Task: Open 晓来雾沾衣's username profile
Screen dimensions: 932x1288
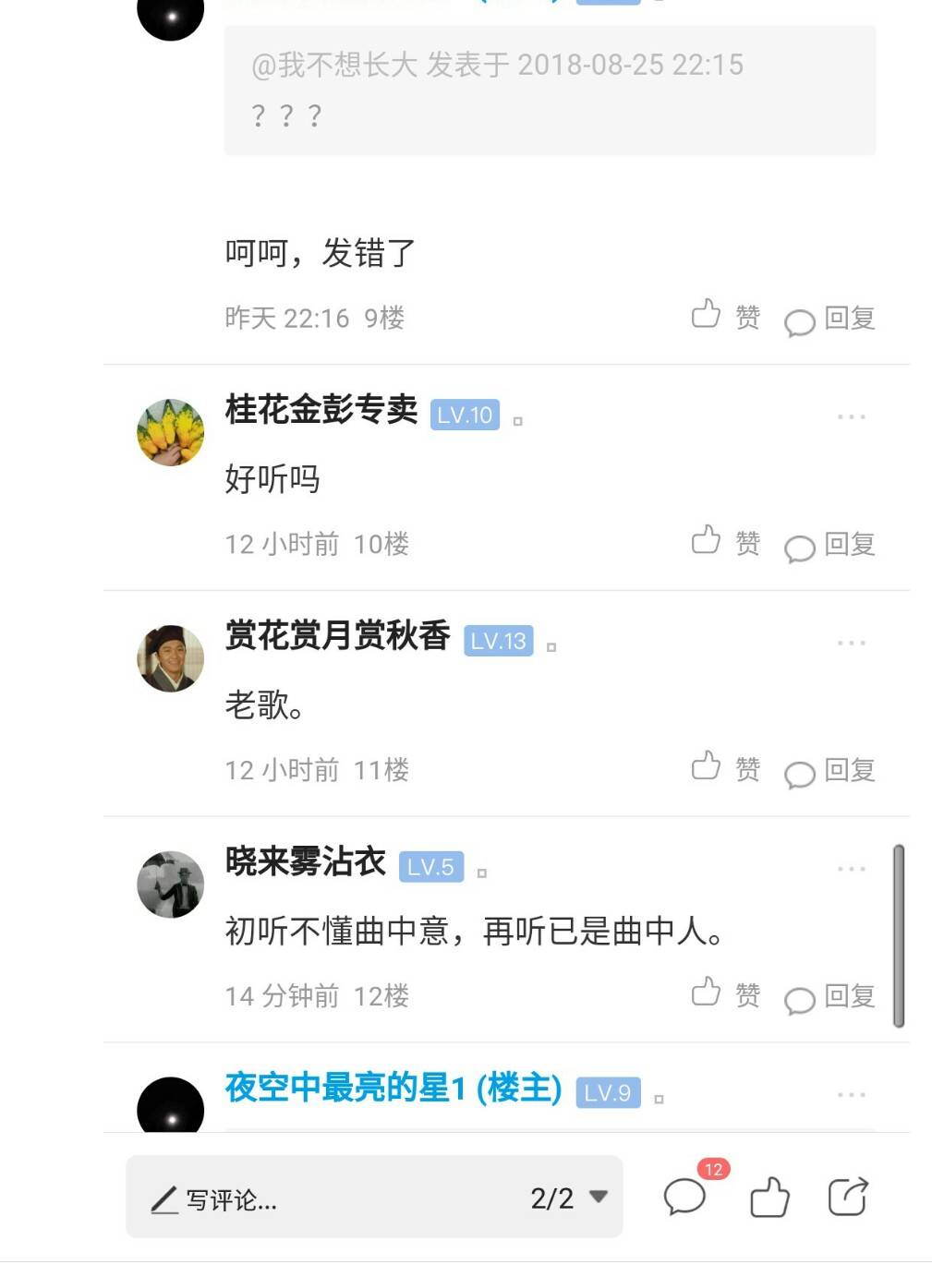Action: tap(306, 862)
